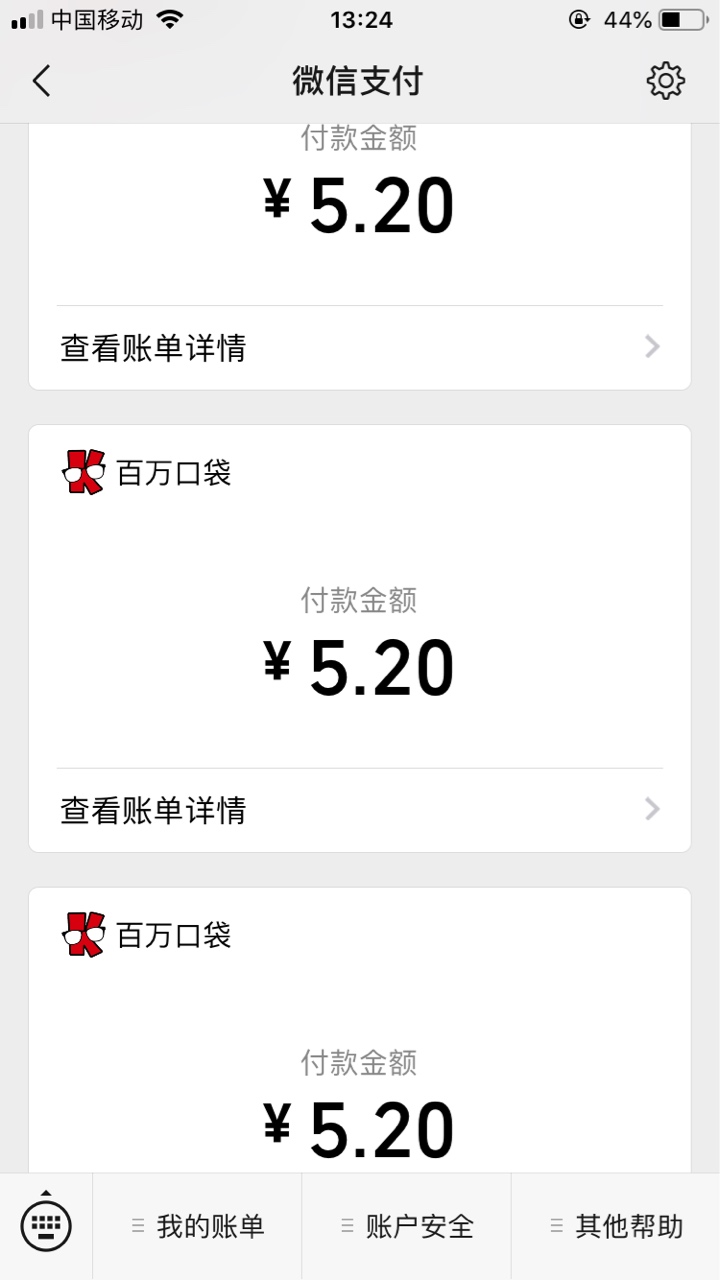Open the 账户安全 menu

tap(406, 1226)
